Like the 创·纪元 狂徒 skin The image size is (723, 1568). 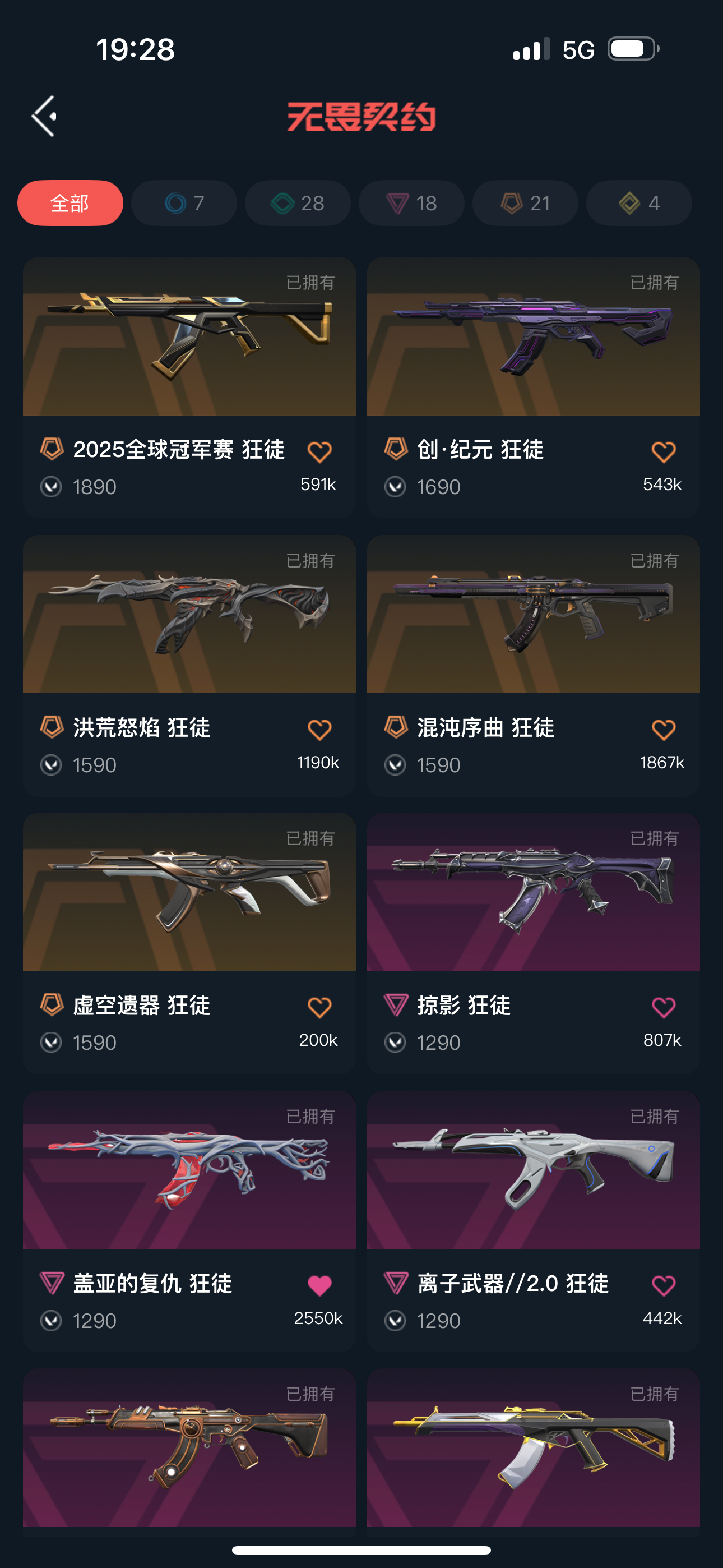(x=664, y=452)
